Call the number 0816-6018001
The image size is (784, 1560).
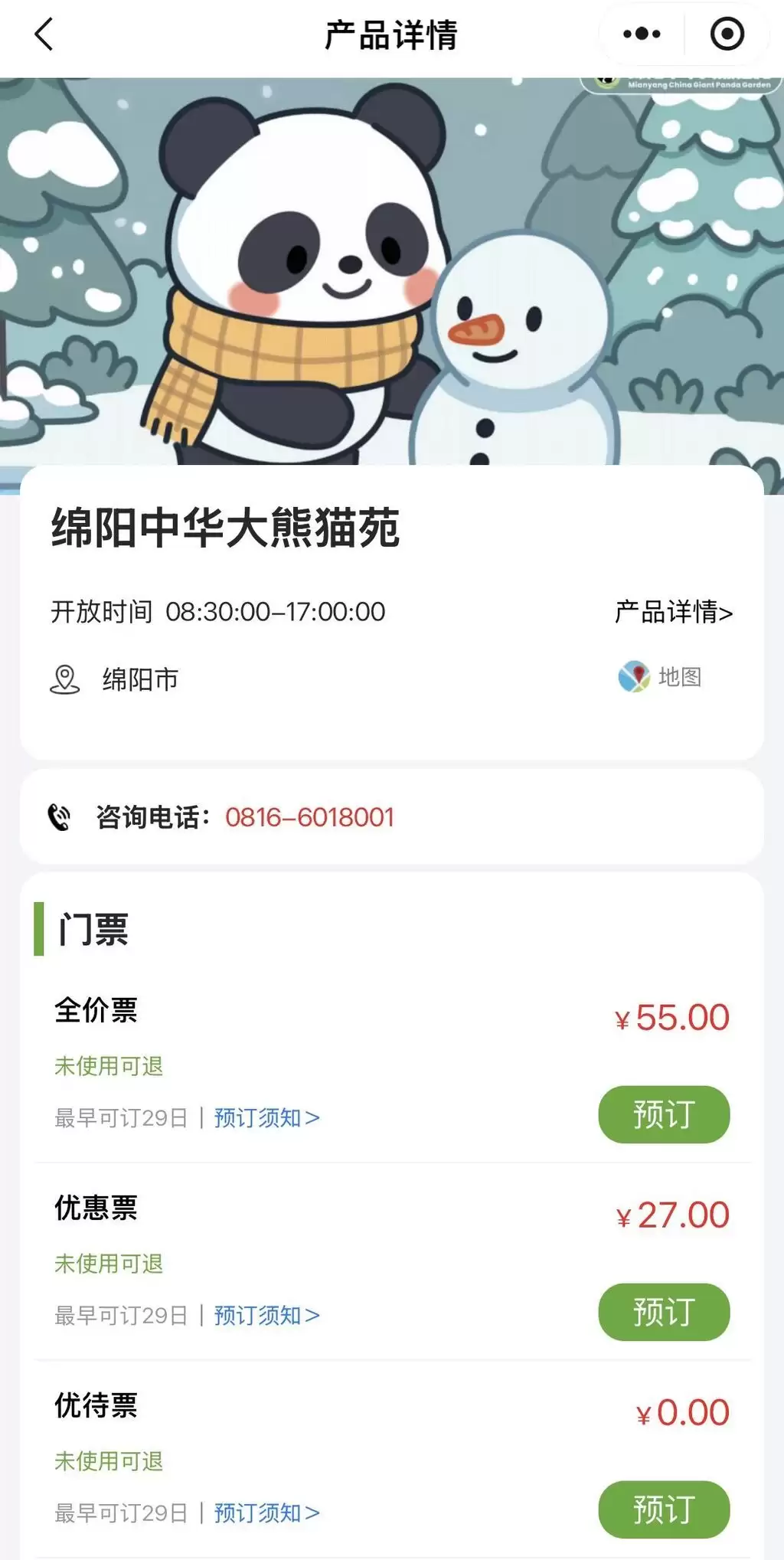coord(309,817)
